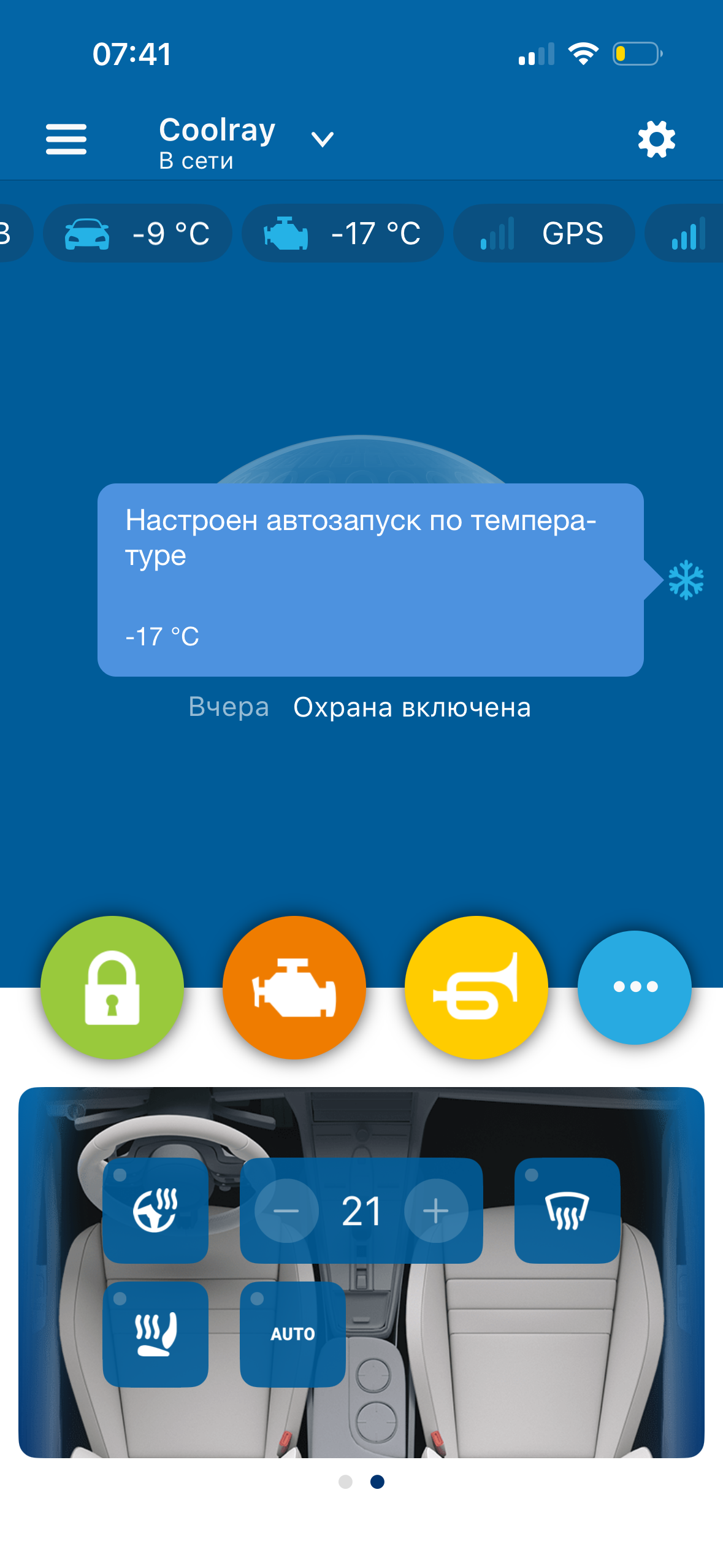723x1568 pixels.
Task: Start engine with the orange button
Action: (294, 988)
